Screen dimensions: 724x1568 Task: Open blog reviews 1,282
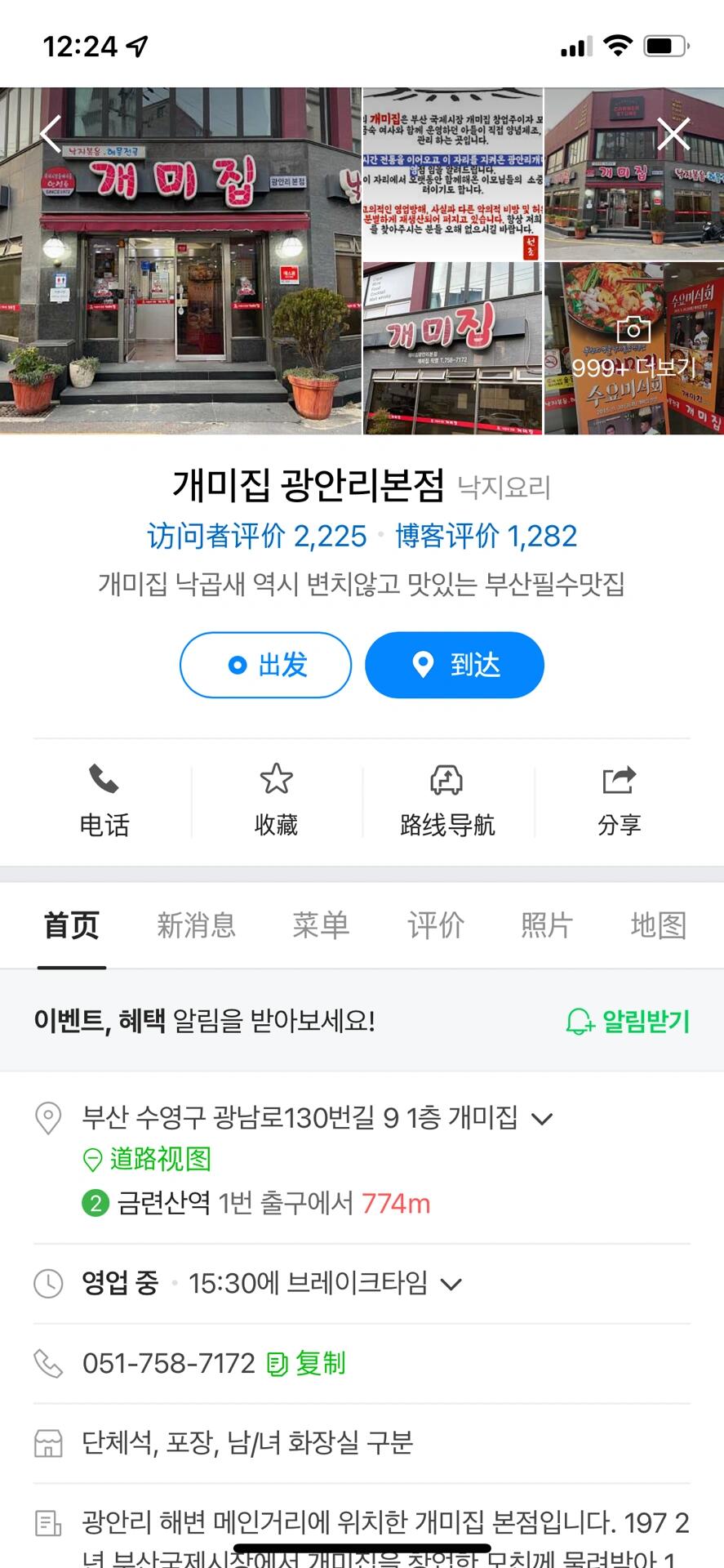point(486,537)
